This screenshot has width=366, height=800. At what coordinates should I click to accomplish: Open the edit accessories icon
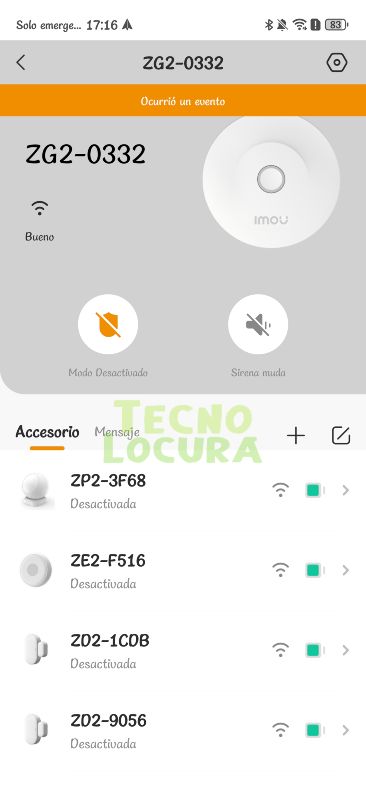(x=341, y=436)
